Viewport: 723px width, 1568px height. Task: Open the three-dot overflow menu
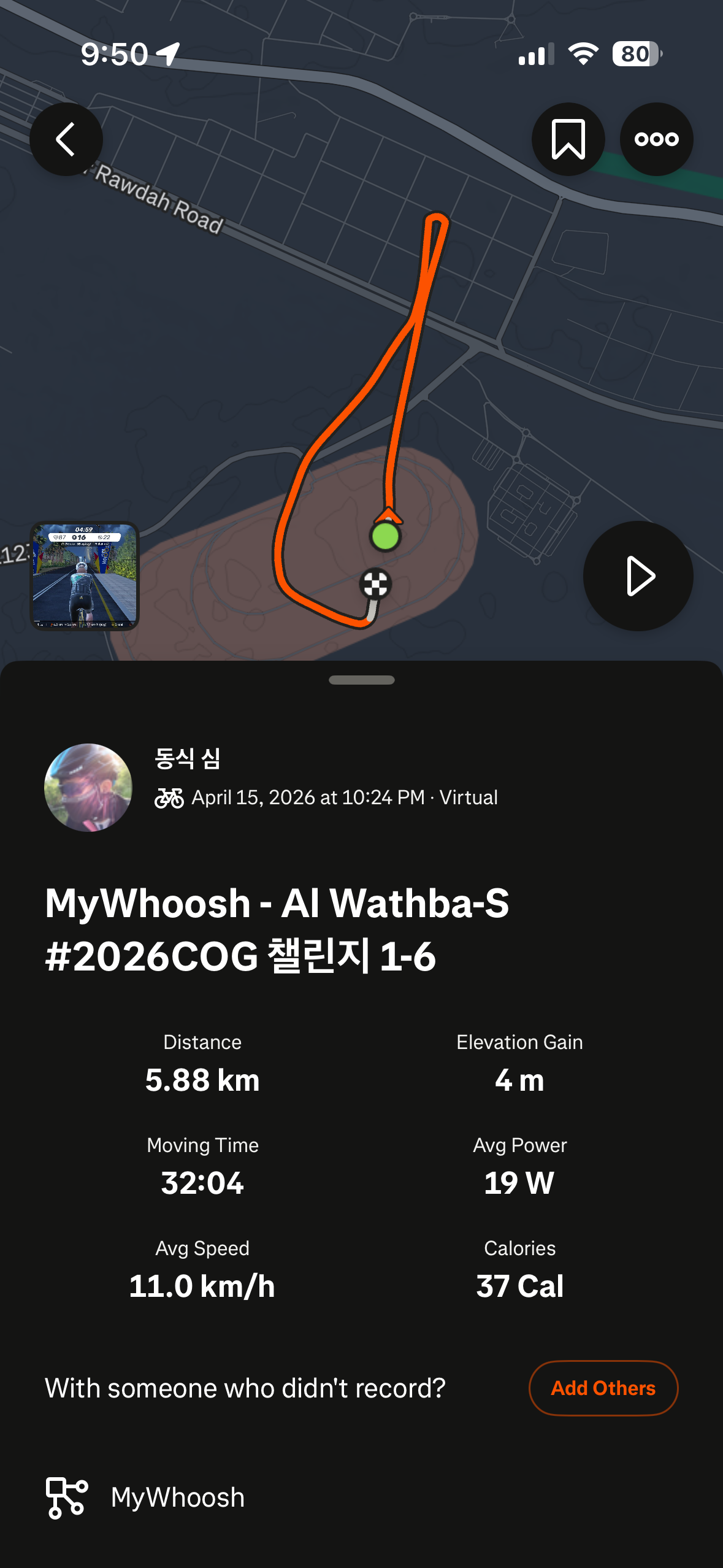click(x=656, y=139)
